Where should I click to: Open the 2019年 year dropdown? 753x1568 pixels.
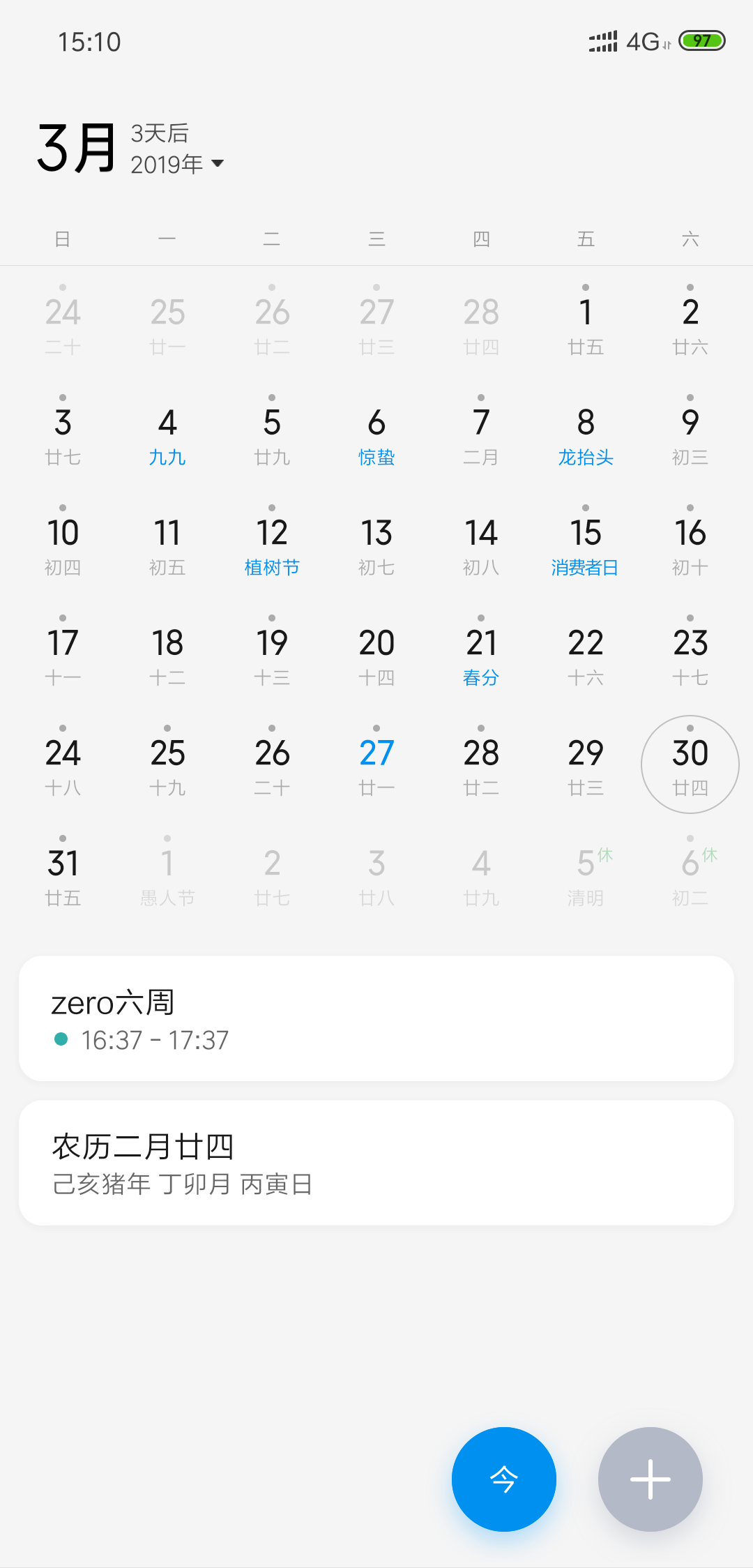[178, 165]
